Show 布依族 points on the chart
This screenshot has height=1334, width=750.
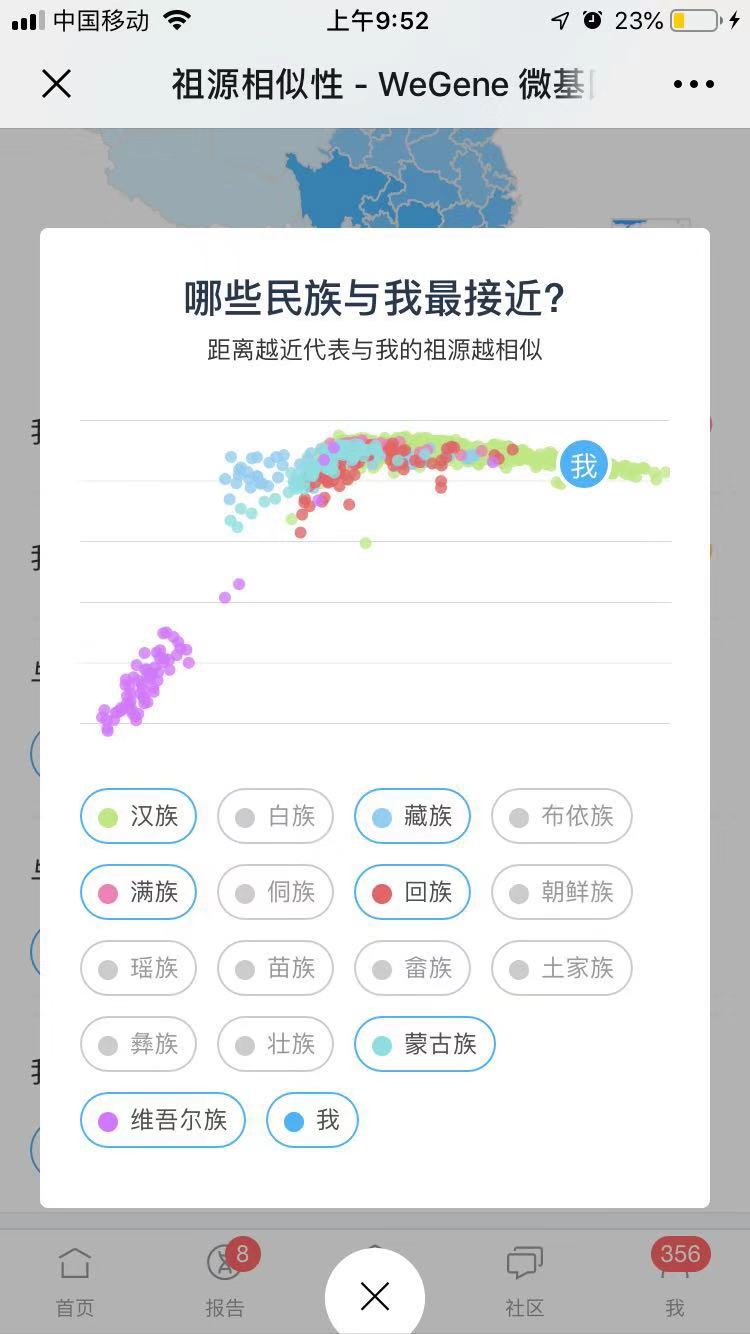click(x=561, y=816)
